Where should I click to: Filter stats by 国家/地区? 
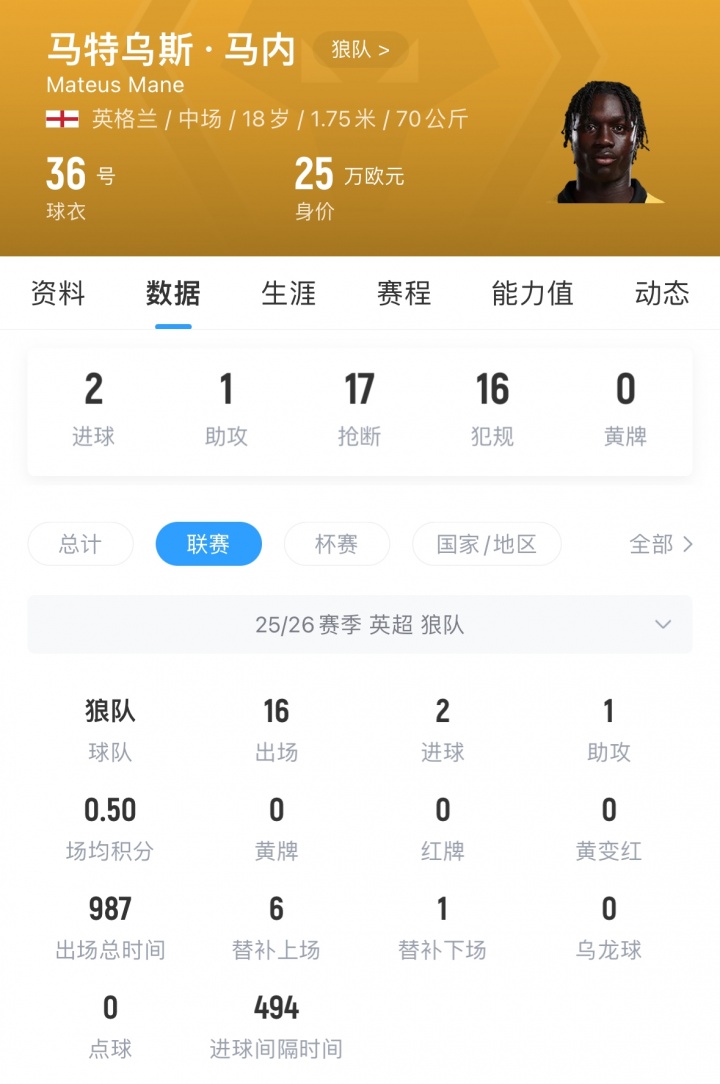click(x=486, y=544)
